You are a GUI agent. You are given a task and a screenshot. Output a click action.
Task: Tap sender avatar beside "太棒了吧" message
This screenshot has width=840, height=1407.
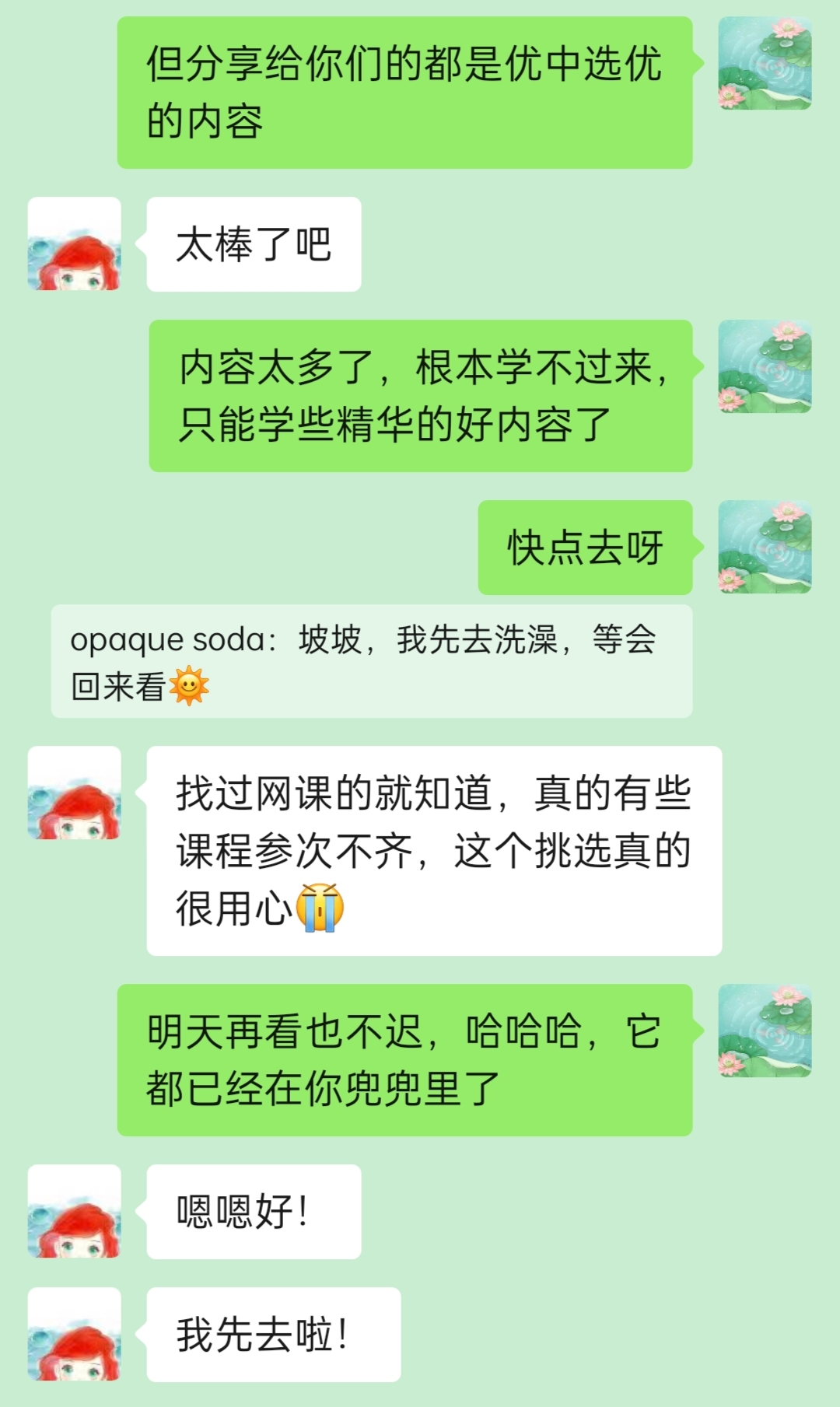tap(75, 244)
